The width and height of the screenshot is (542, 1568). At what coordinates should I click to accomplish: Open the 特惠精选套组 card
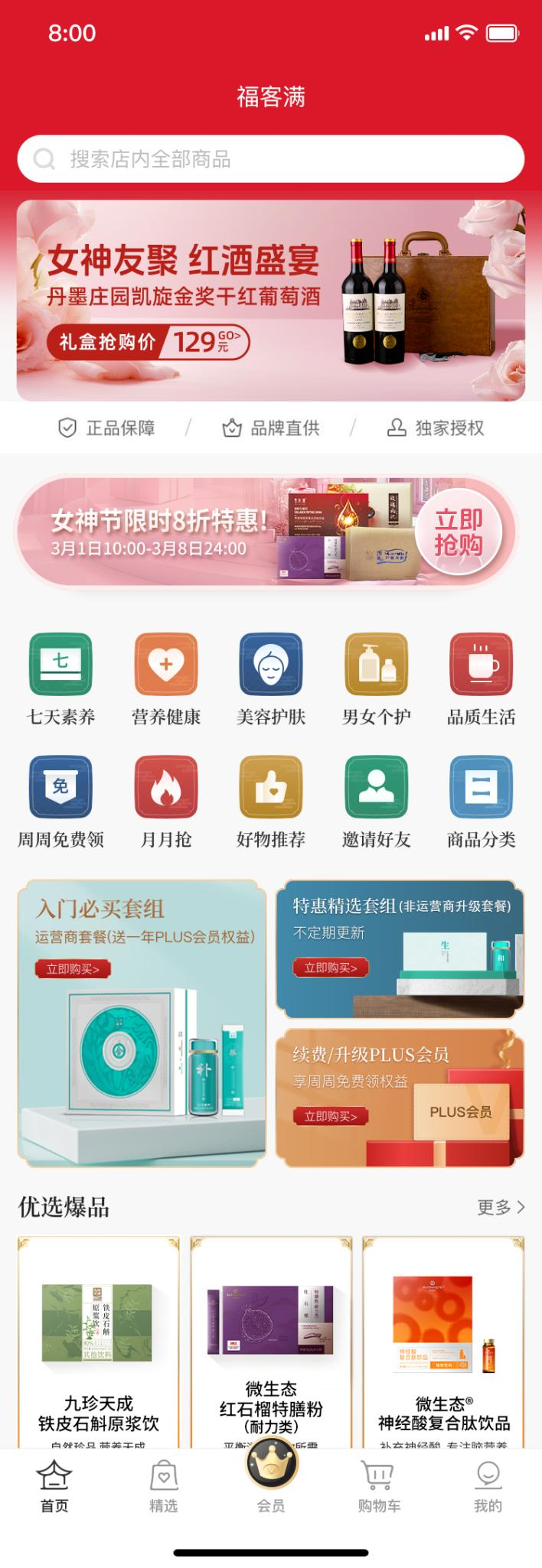point(400,948)
